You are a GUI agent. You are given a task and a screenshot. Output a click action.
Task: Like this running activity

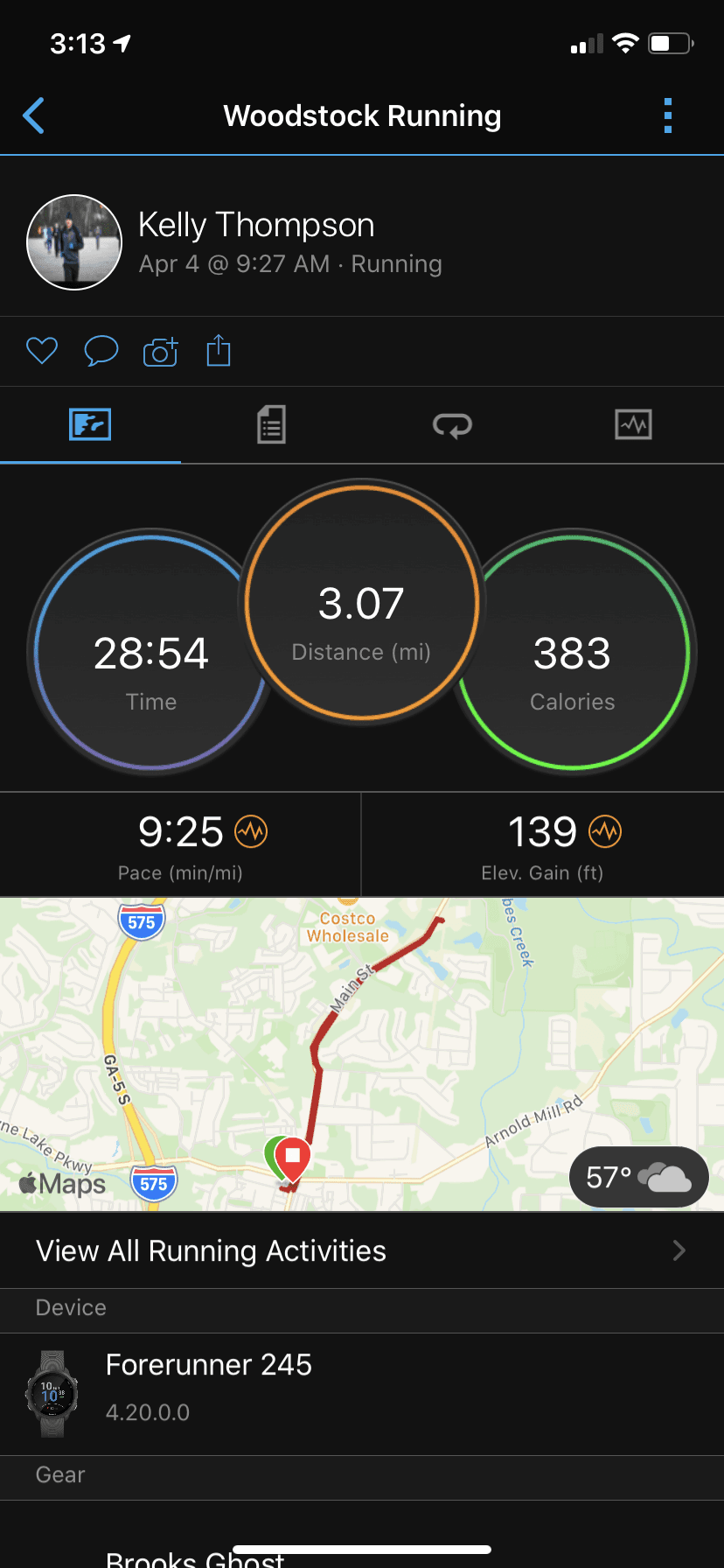click(42, 352)
